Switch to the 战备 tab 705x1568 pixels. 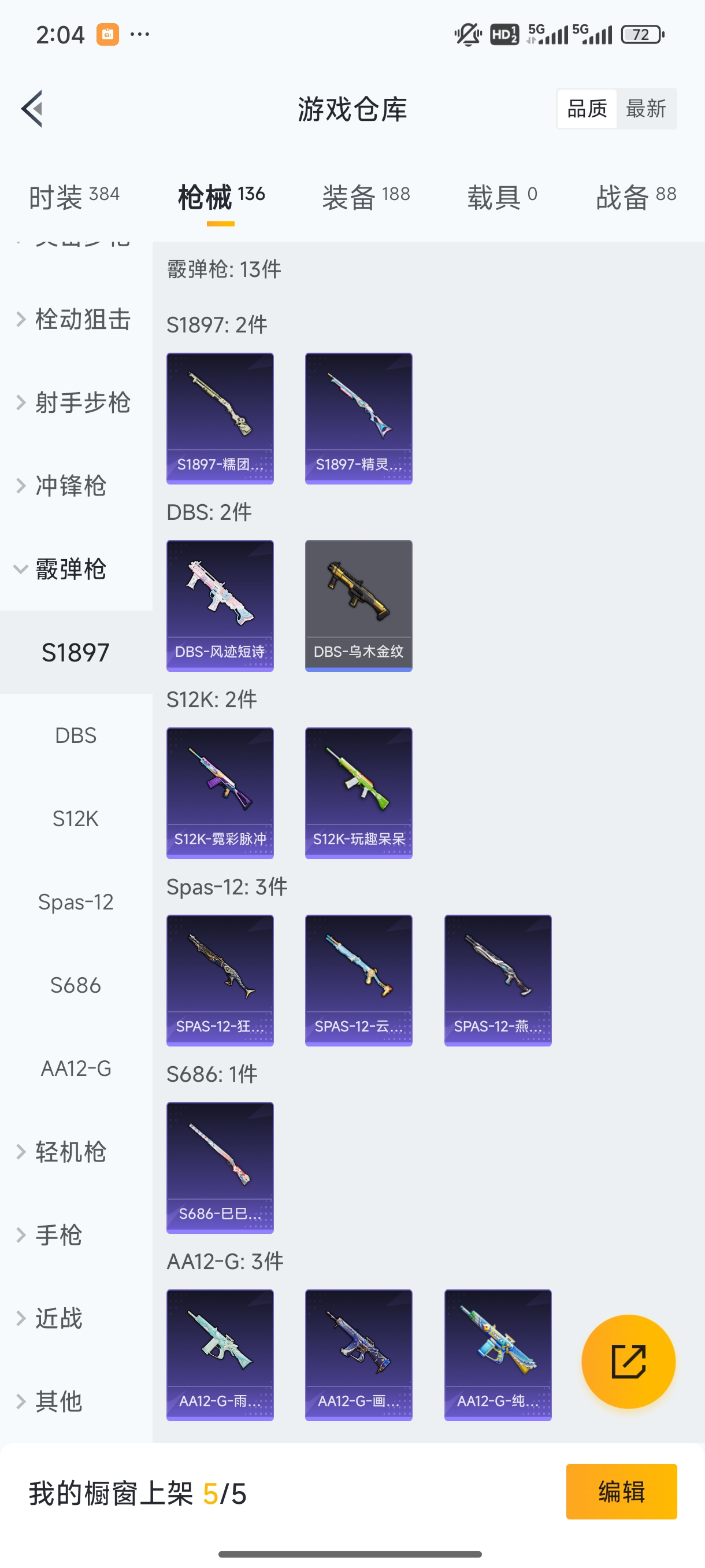pos(636,197)
